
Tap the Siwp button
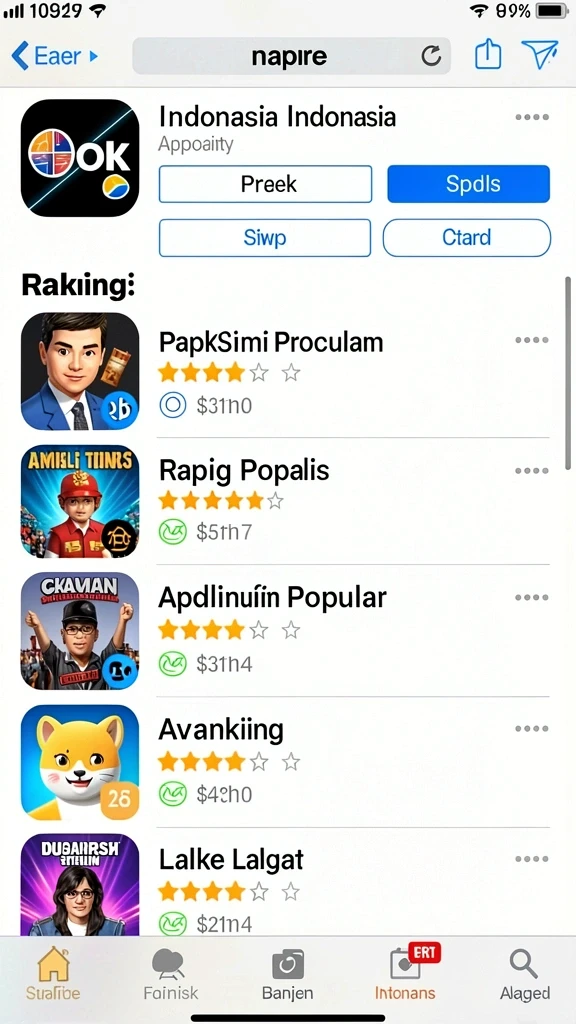[x=264, y=238]
